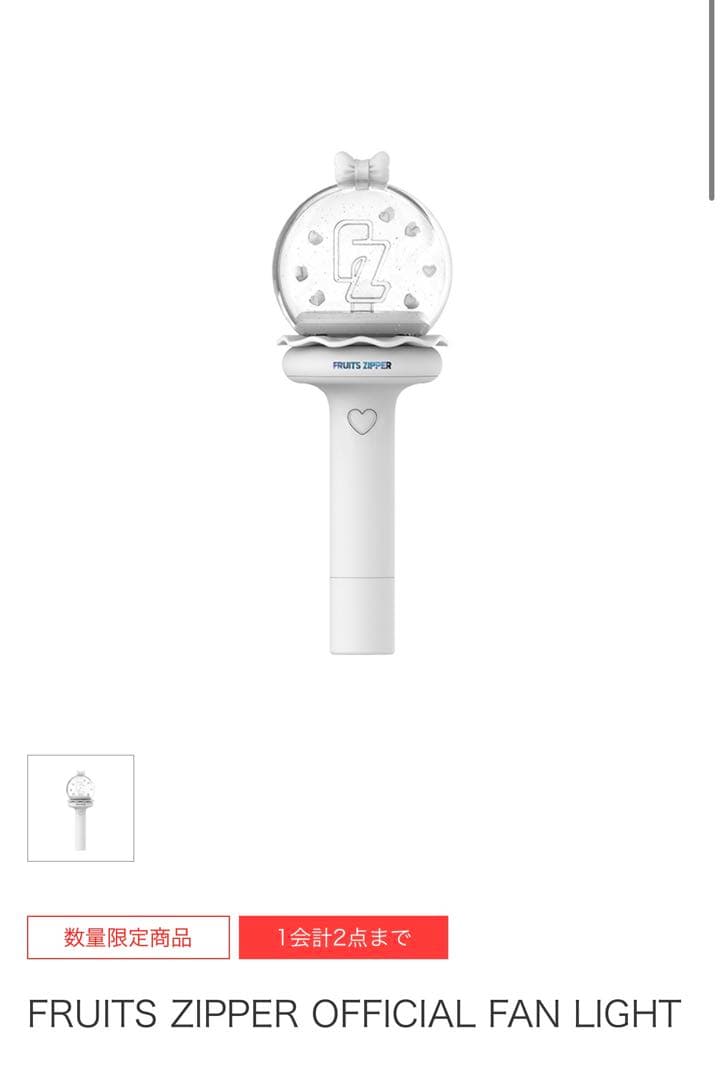This screenshot has width=720, height=1080.
Task: Click the main fan light product image
Action: (x=360, y=400)
